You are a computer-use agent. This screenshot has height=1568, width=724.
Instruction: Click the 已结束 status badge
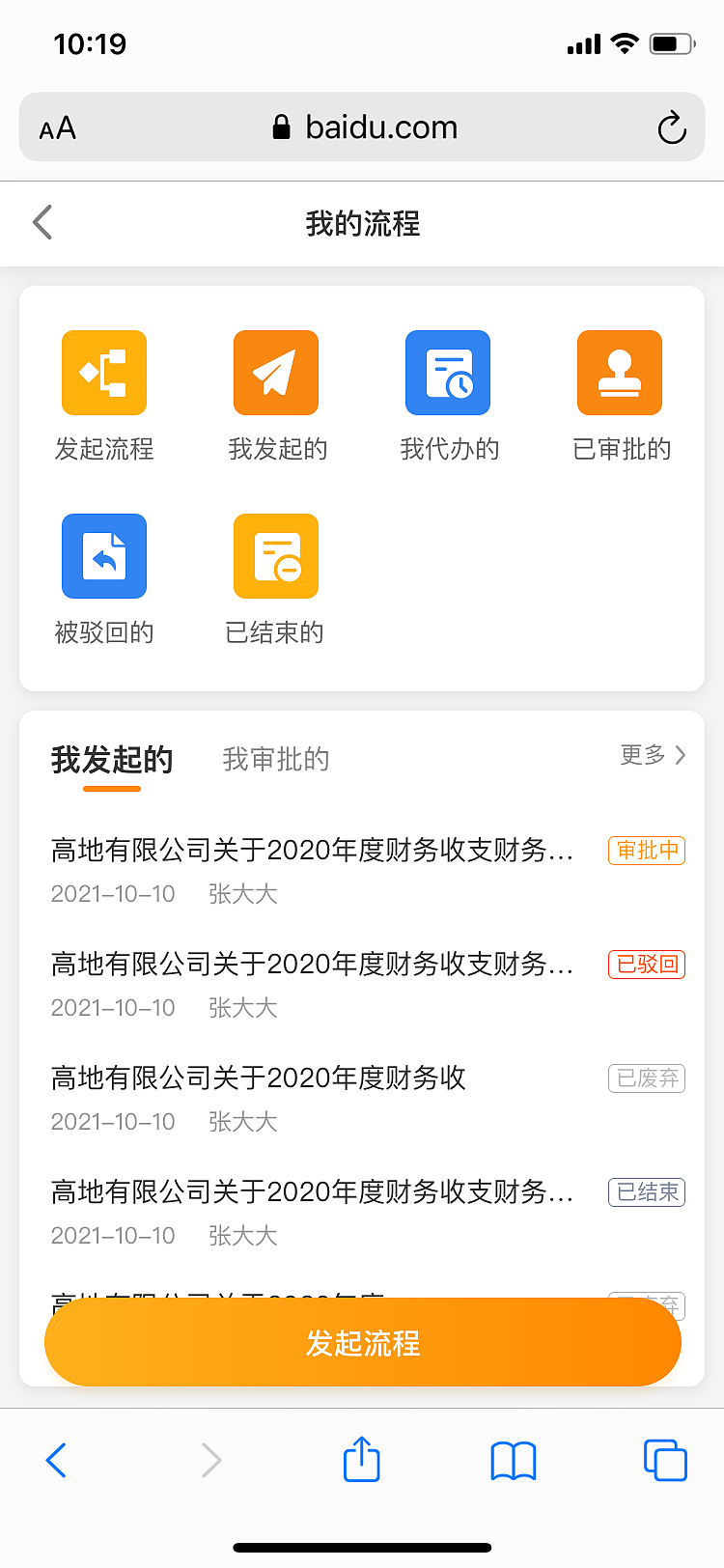click(x=646, y=1192)
